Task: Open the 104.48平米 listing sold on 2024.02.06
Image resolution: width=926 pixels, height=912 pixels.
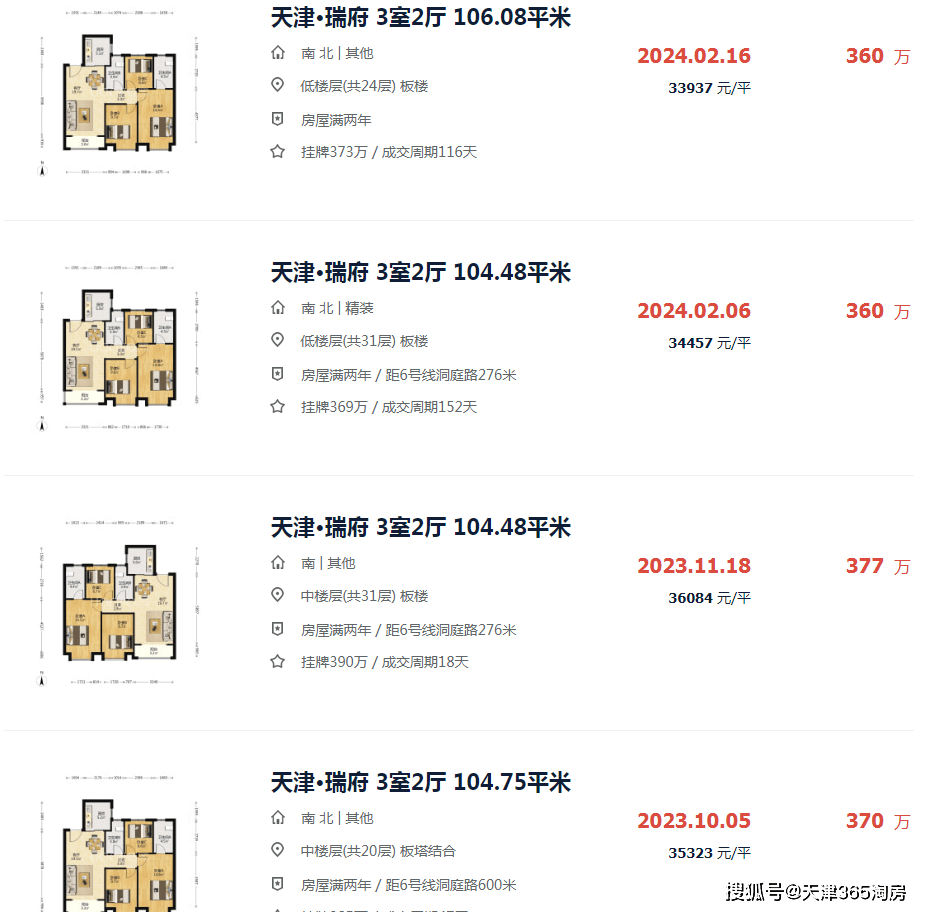Action: (x=421, y=272)
